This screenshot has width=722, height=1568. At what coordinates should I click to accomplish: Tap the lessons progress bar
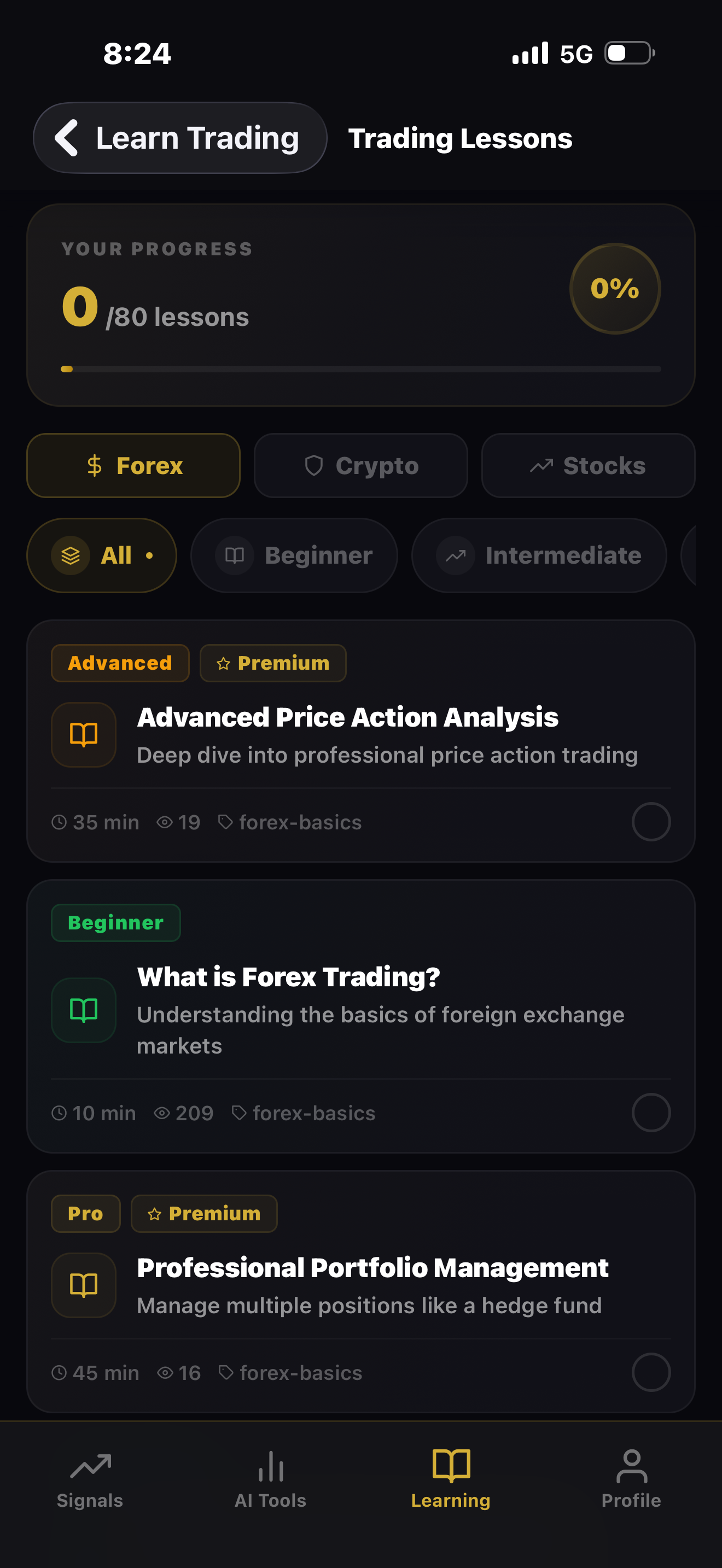pyautogui.click(x=362, y=368)
